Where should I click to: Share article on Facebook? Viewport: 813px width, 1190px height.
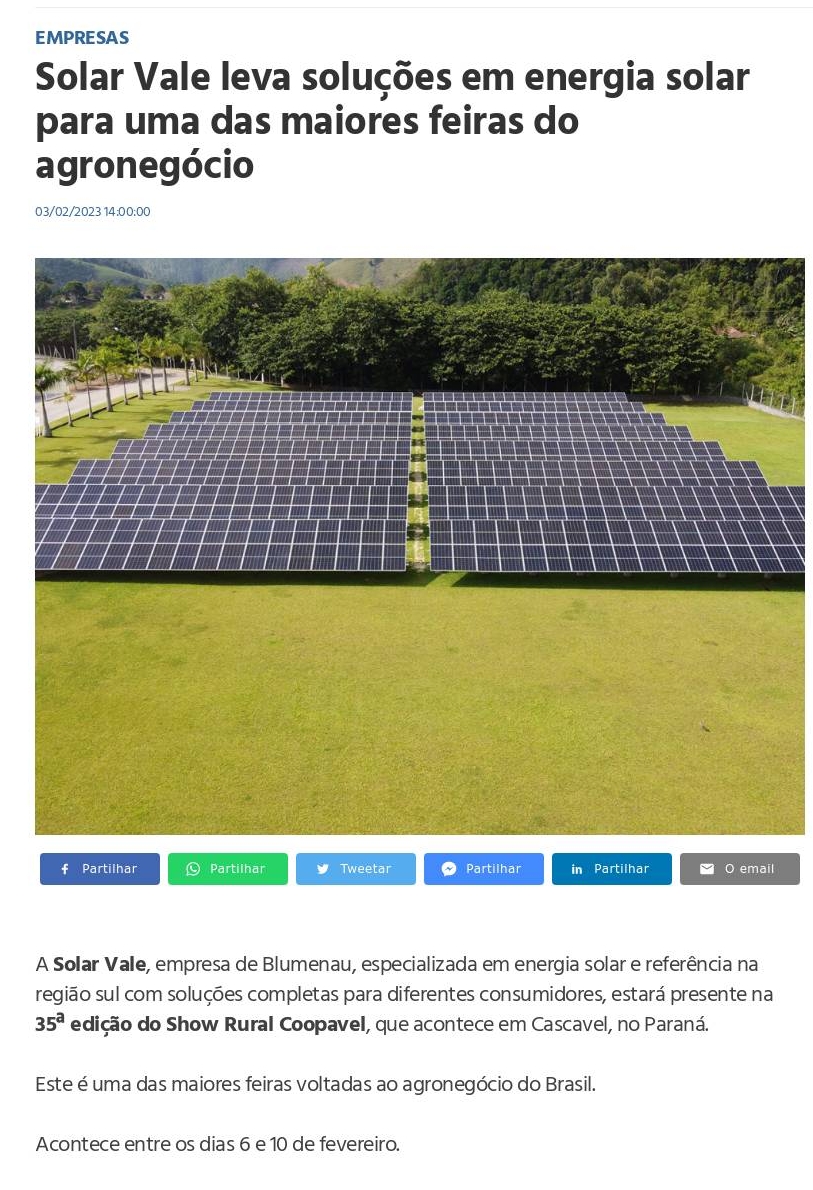(99, 869)
